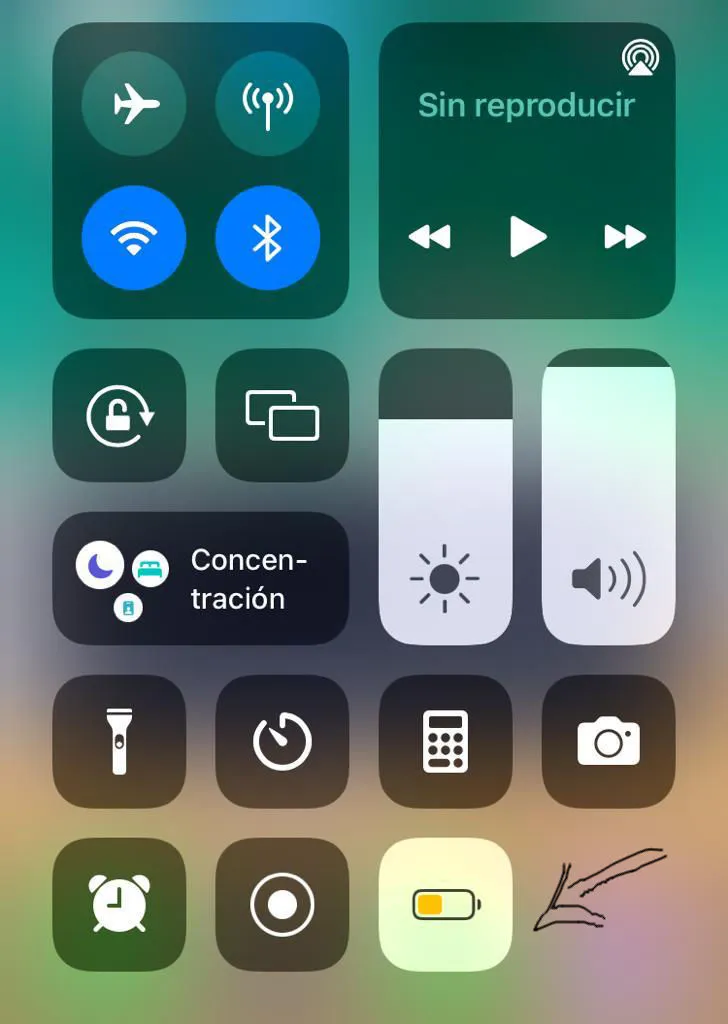The width and height of the screenshot is (728, 1024).
Task: Start a screen recording
Action: (x=282, y=903)
